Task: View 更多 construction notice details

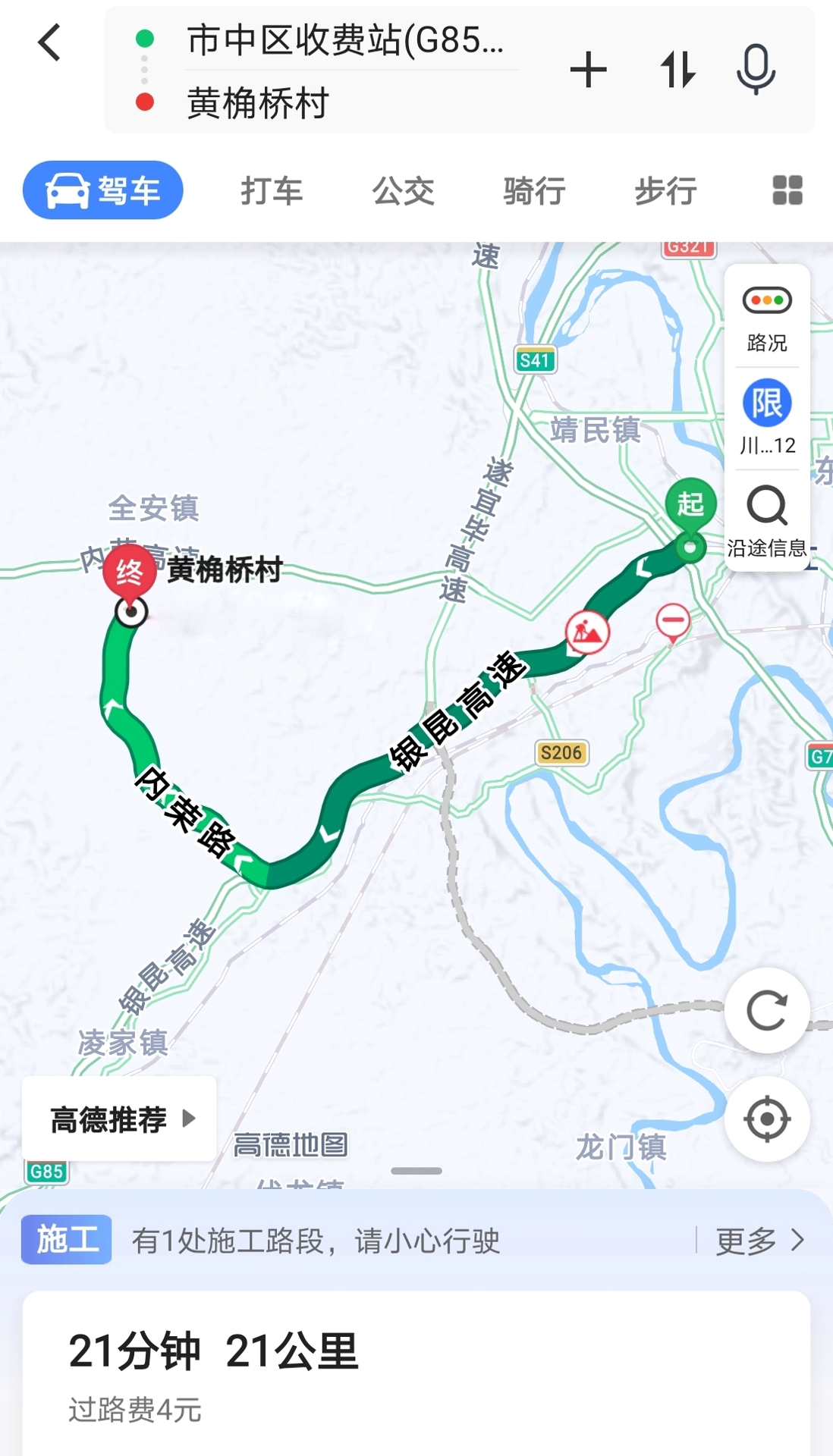Action: 759,1241
